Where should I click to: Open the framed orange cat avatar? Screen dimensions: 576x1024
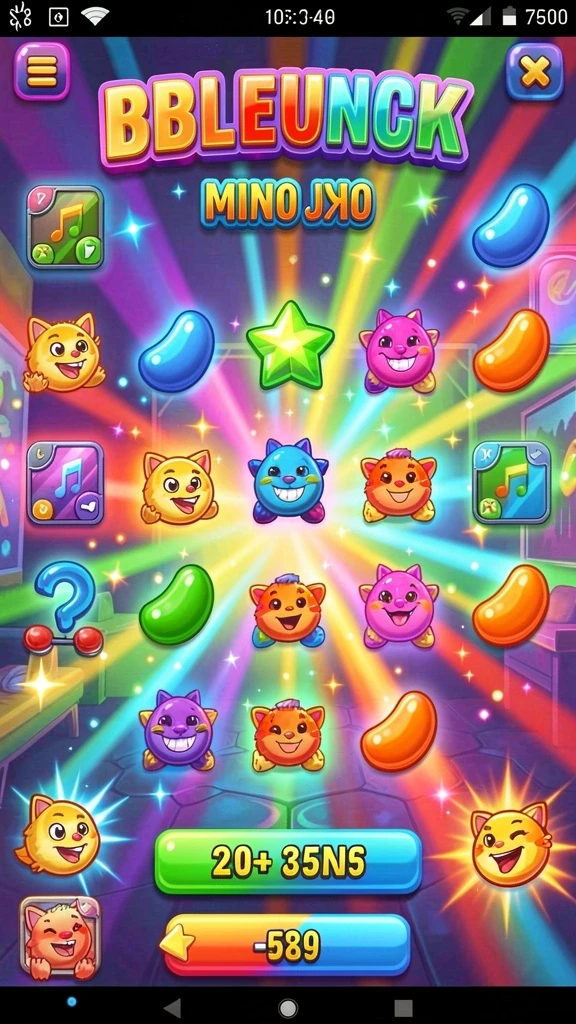[x=60, y=938]
